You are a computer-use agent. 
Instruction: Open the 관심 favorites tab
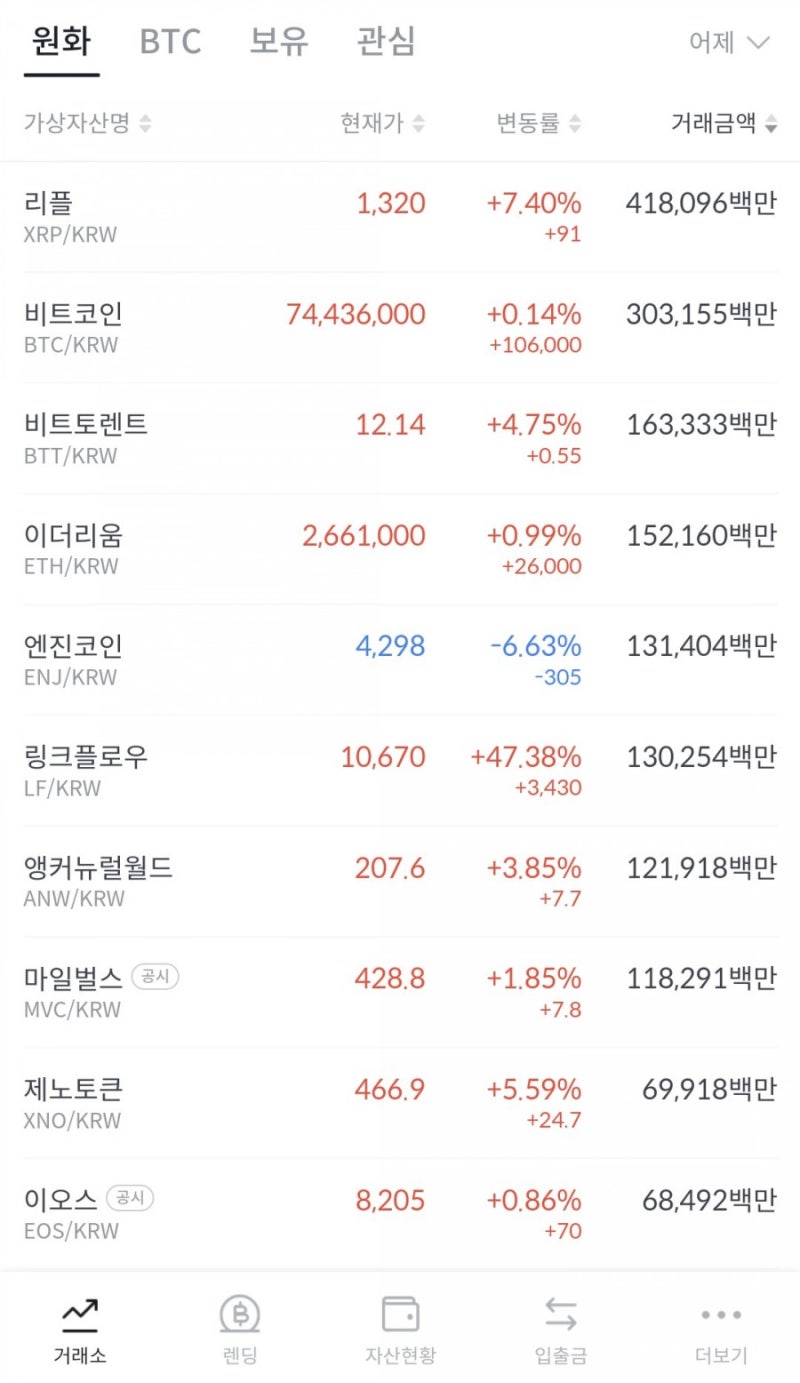(x=385, y=43)
